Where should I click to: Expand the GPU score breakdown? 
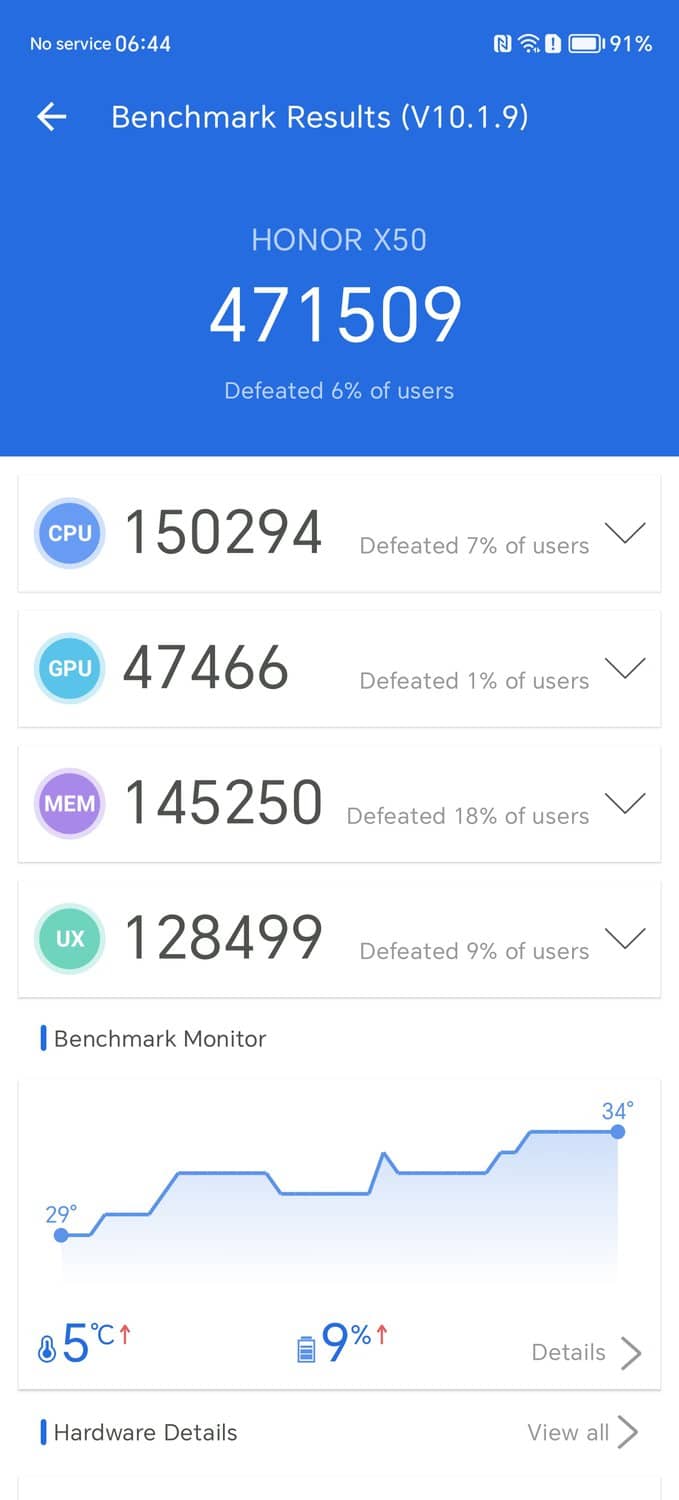pyautogui.click(x=626, y=668)
